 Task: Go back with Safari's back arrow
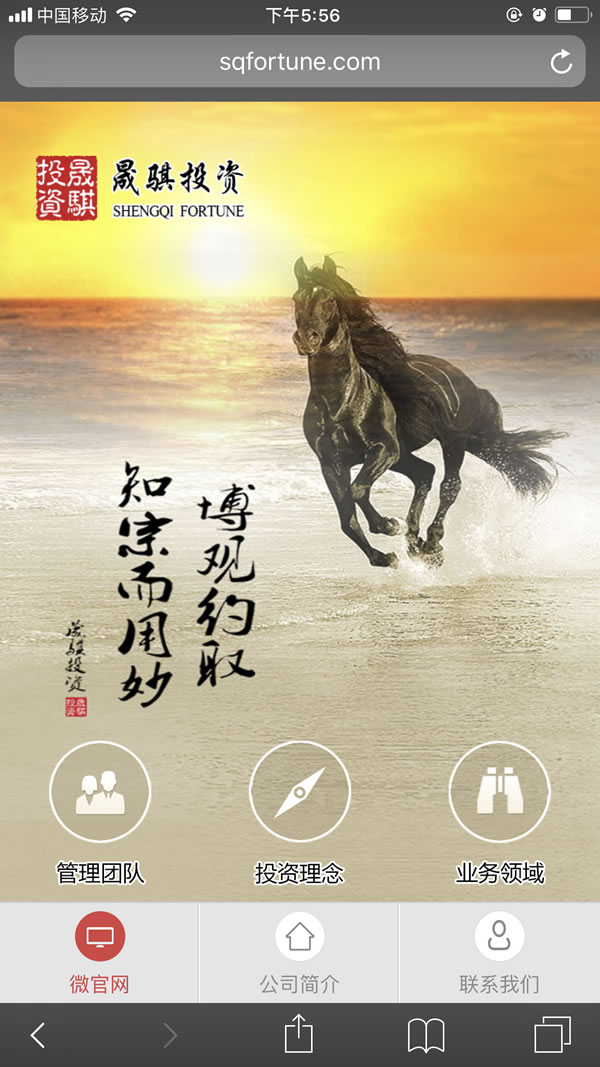point(38,1035)
